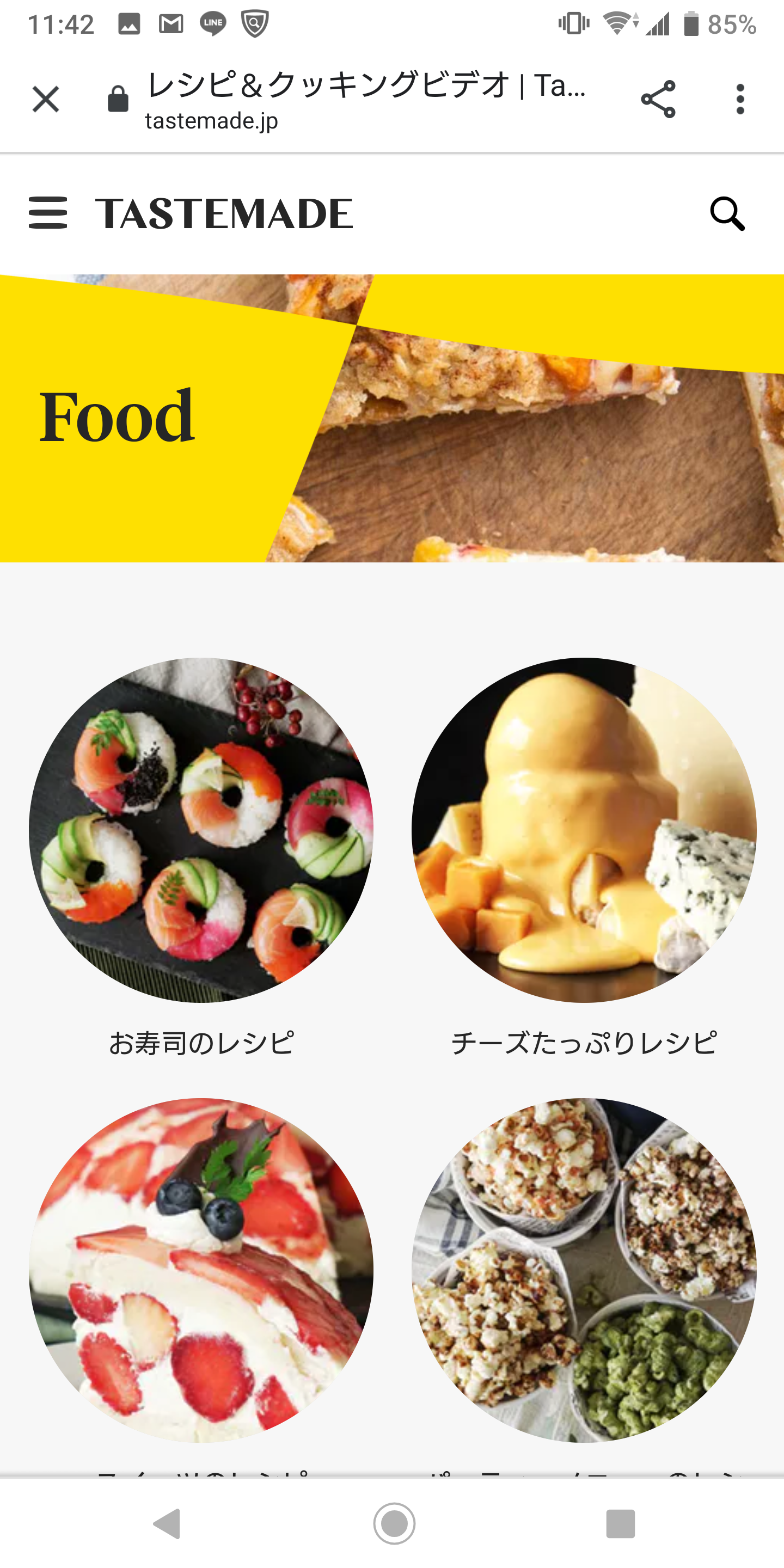Open the browser overflow menu
This screenshot has width=784, height=1568.
coord(739,99)
